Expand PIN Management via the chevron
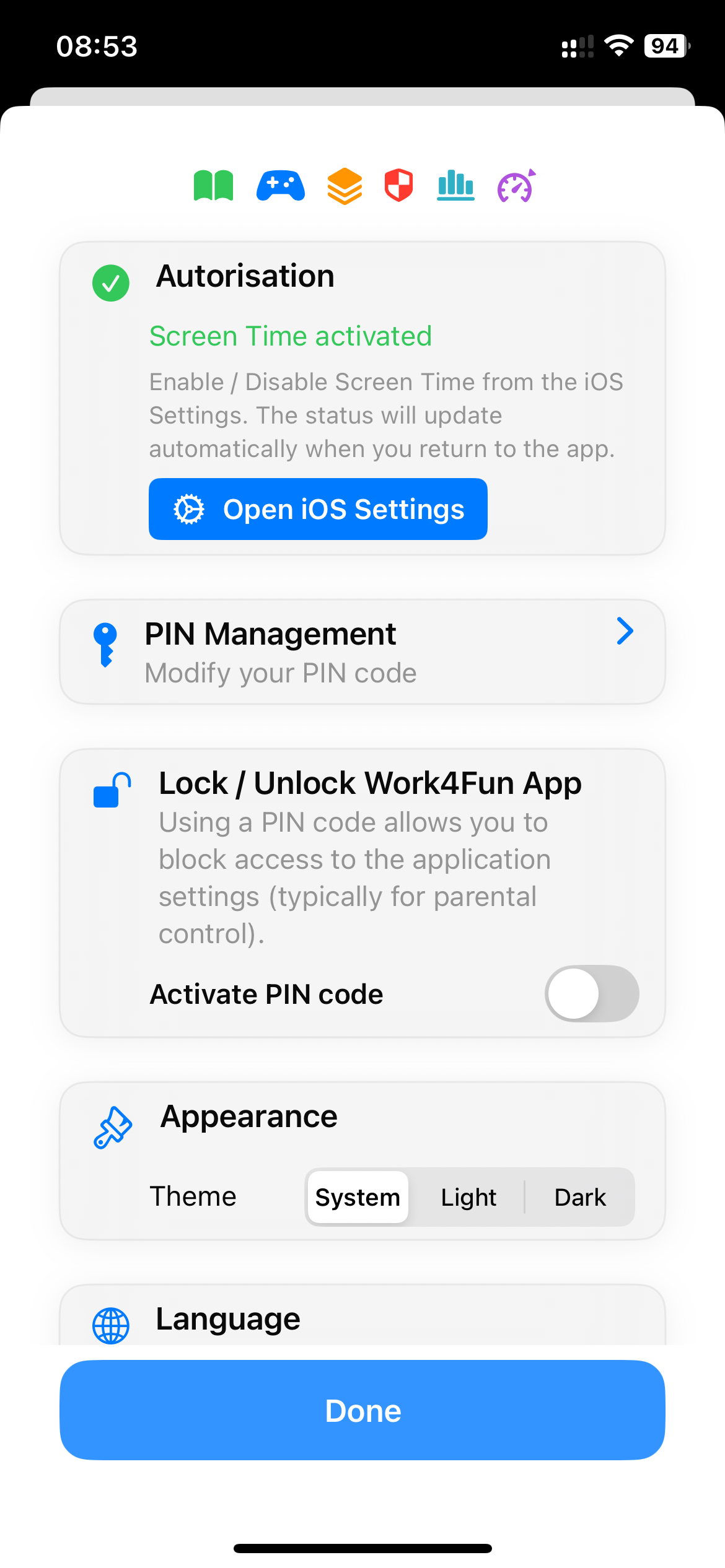Viewport: 725px width, 1568px height. coord(625,632)
